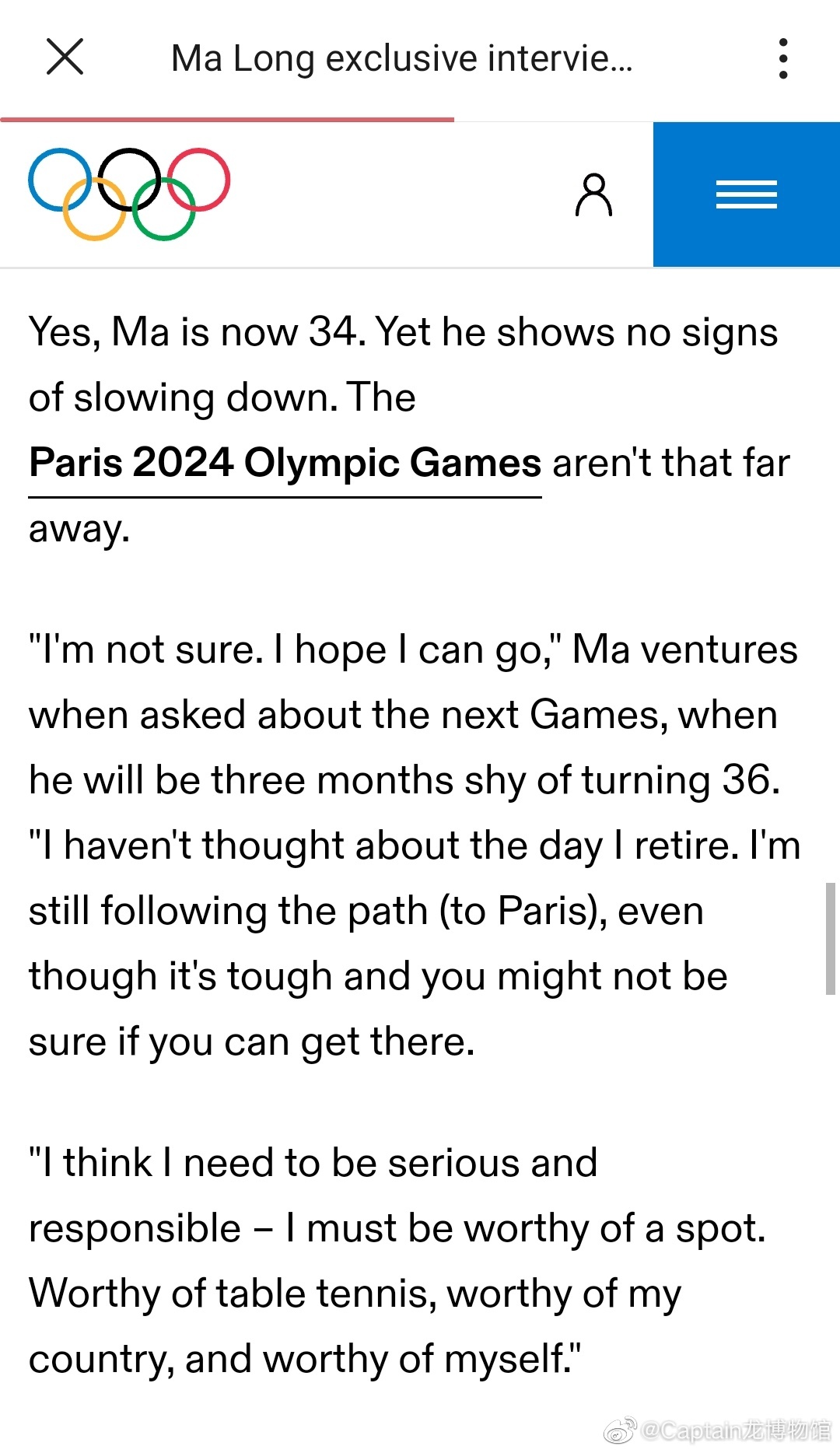Open the blue hamburger navigation menu
Viewport: 840px width, 1453px height.
pos(746,194)
